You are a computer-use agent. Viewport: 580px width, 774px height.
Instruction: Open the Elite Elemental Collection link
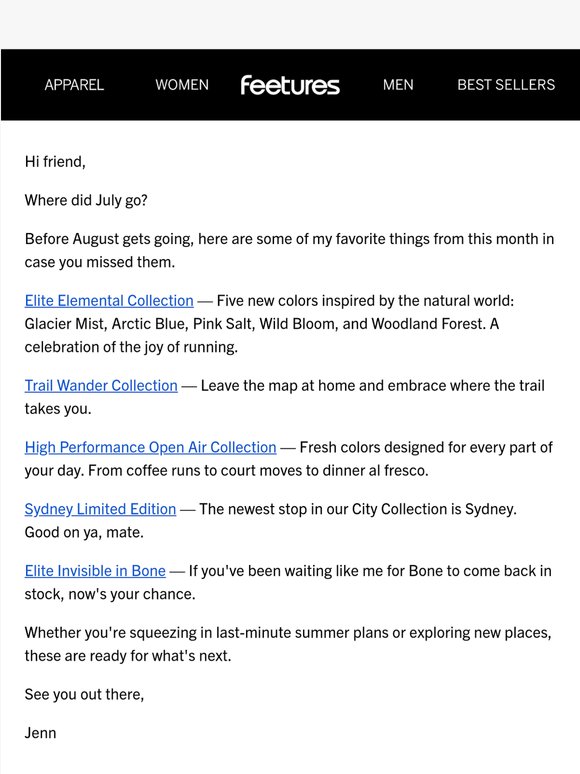coord(109,301)
